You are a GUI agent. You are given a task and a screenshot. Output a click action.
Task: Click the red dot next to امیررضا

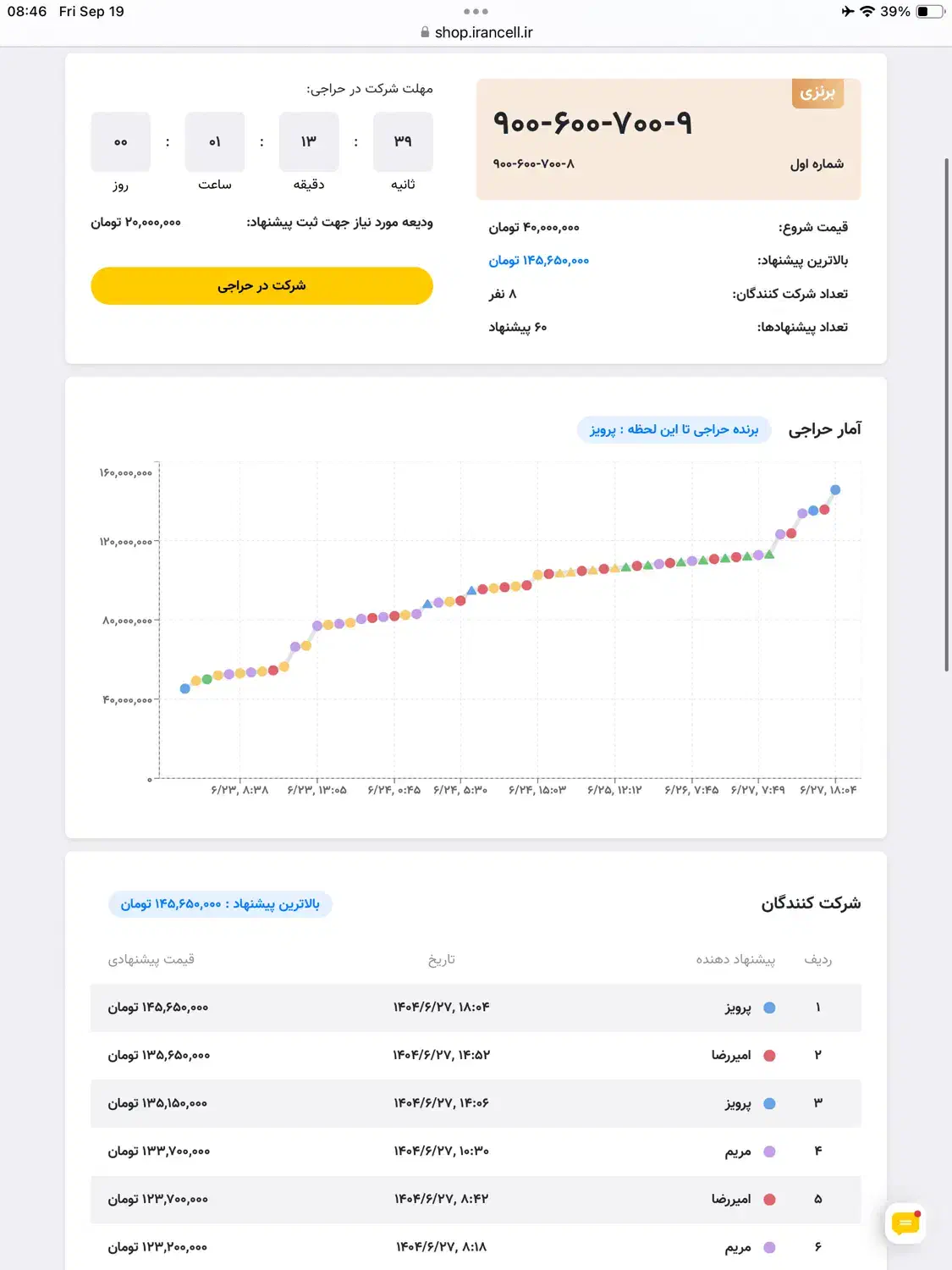pyautogui.click(x=769, y=1055)
